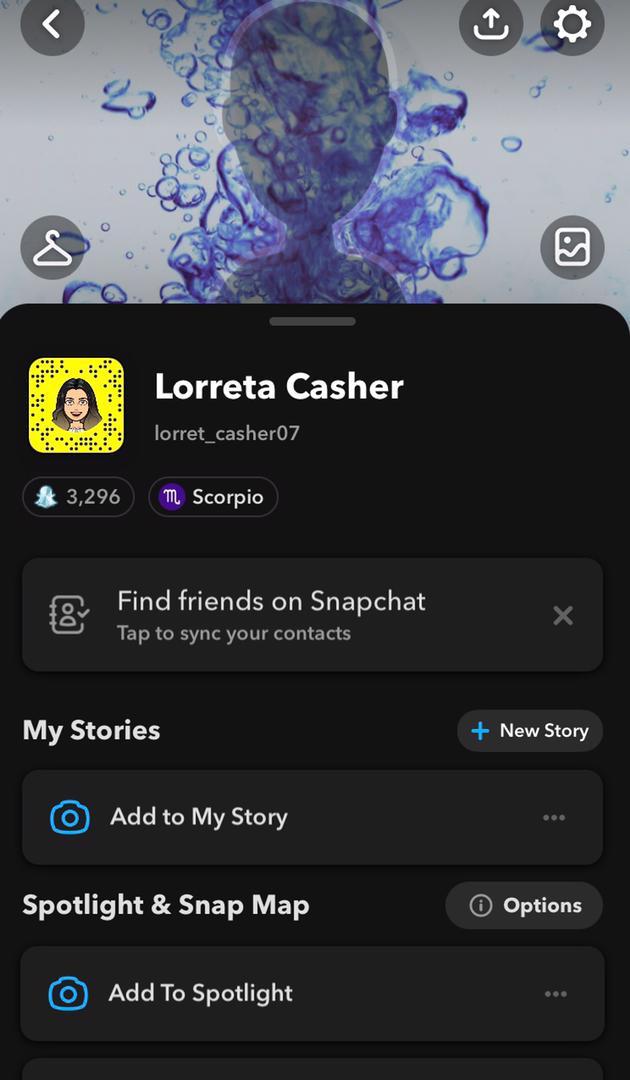
Task: Open Spotlight & Snap Map Options
Action: tap(525, 905)
